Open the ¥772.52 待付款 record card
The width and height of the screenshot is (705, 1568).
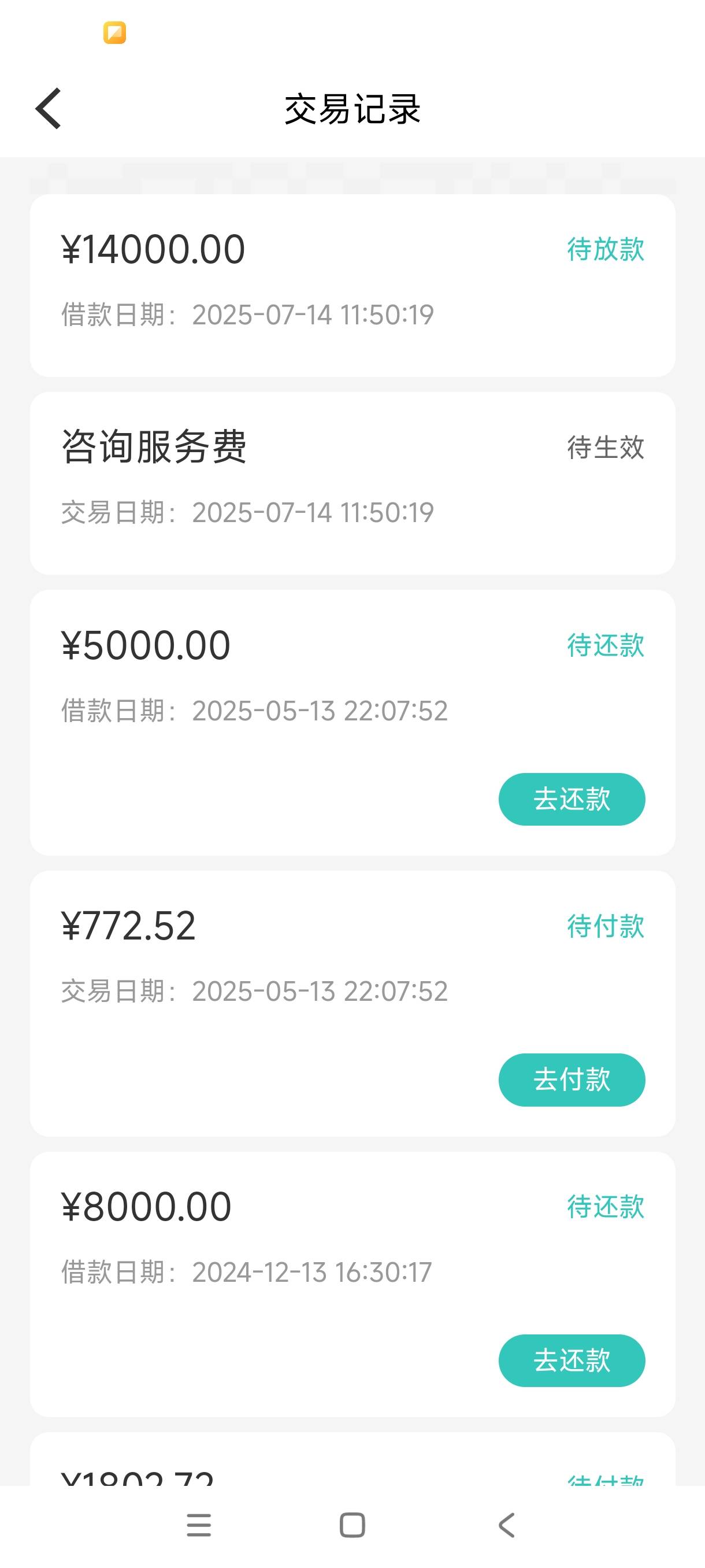(352, 1003)
